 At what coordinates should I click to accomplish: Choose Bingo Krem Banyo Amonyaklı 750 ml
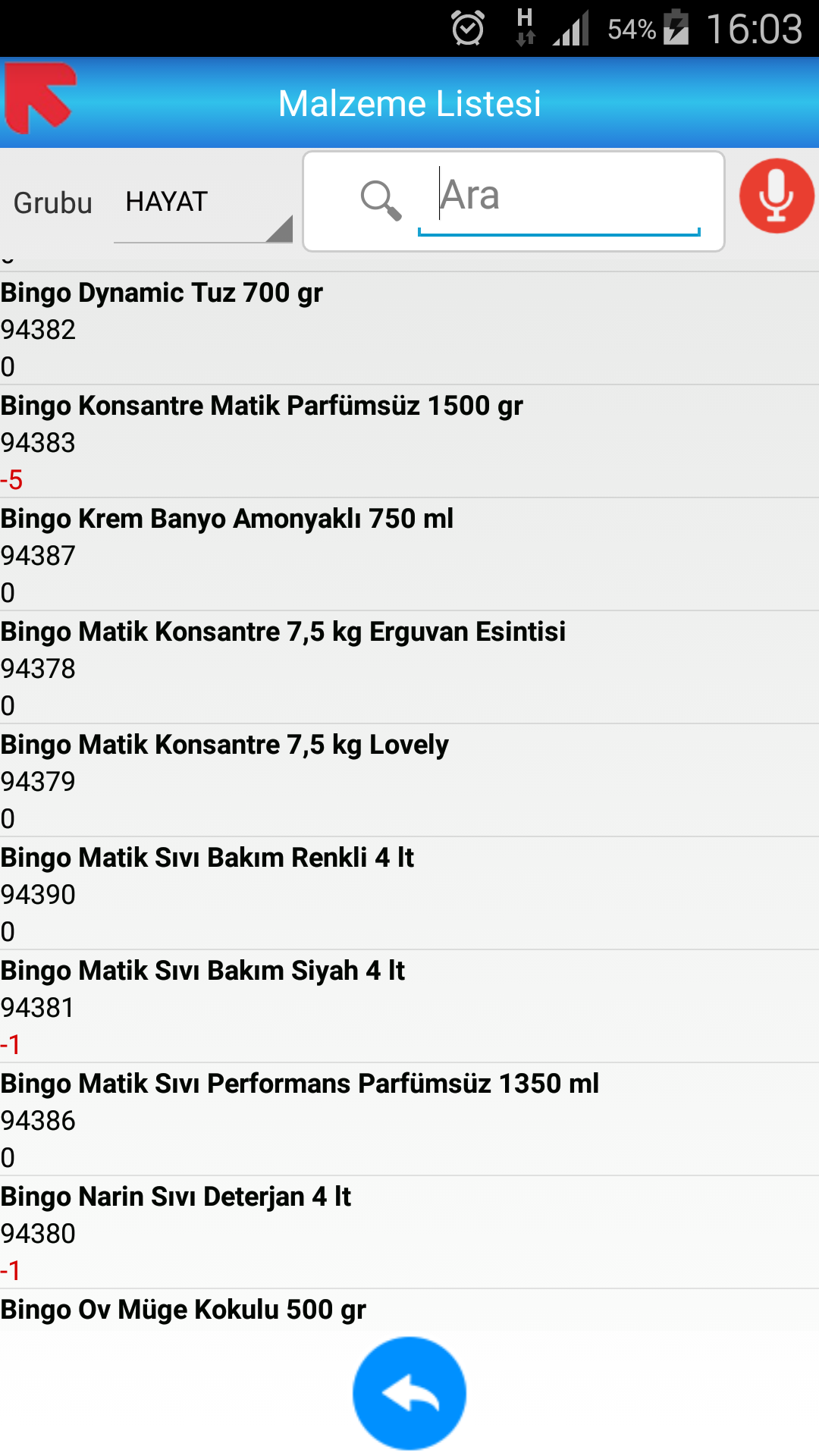point(409,554)
